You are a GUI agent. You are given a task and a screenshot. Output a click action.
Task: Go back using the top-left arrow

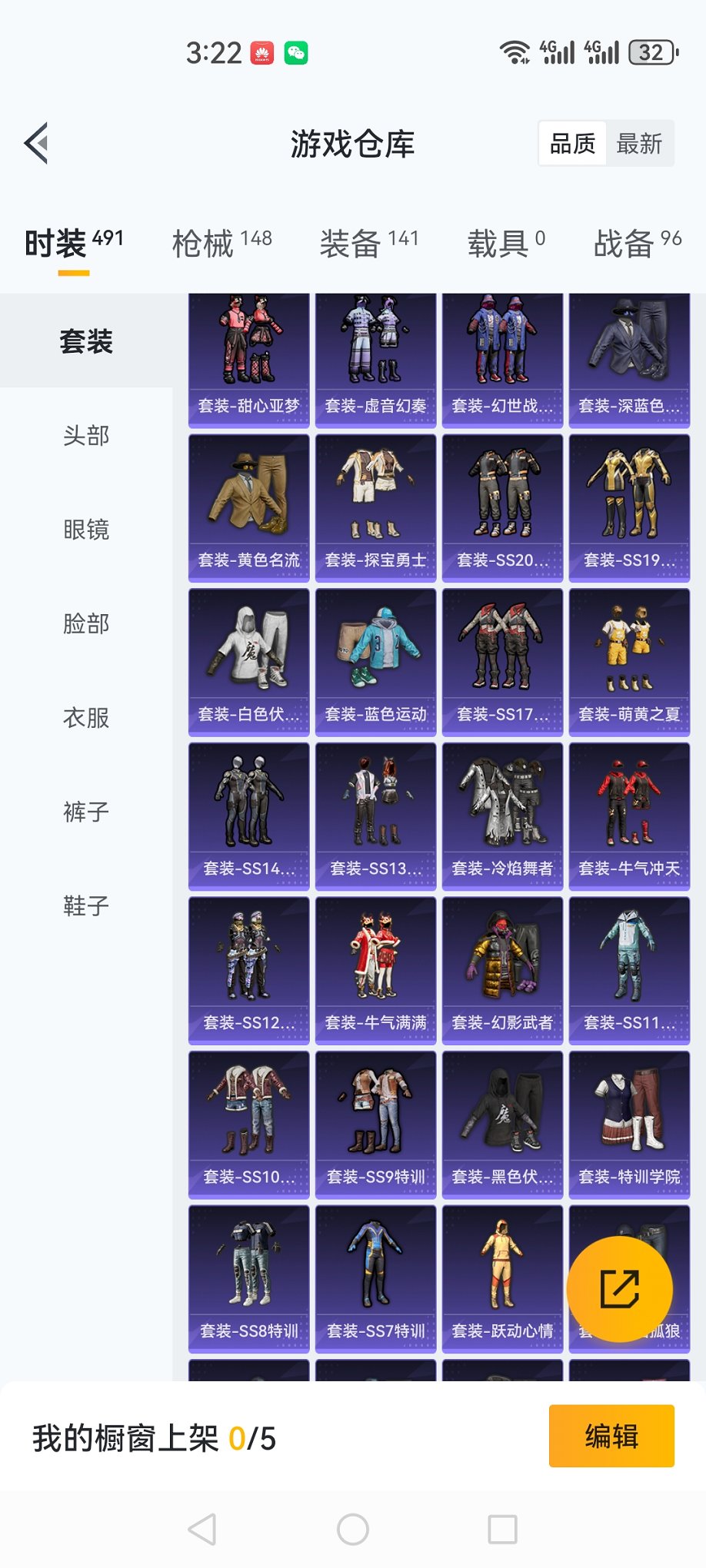(37, 143)
